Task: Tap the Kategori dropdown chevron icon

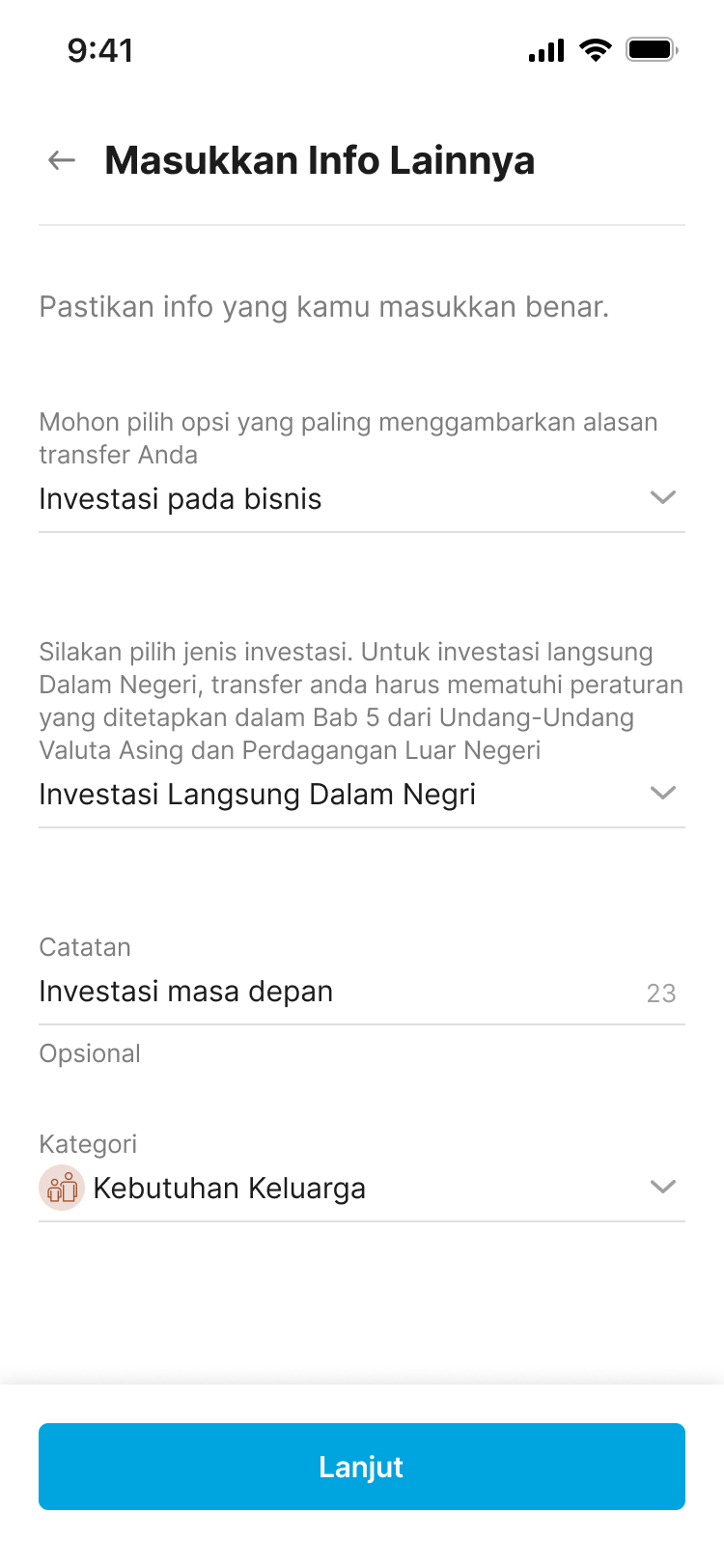Action: tap(663, 1188)
